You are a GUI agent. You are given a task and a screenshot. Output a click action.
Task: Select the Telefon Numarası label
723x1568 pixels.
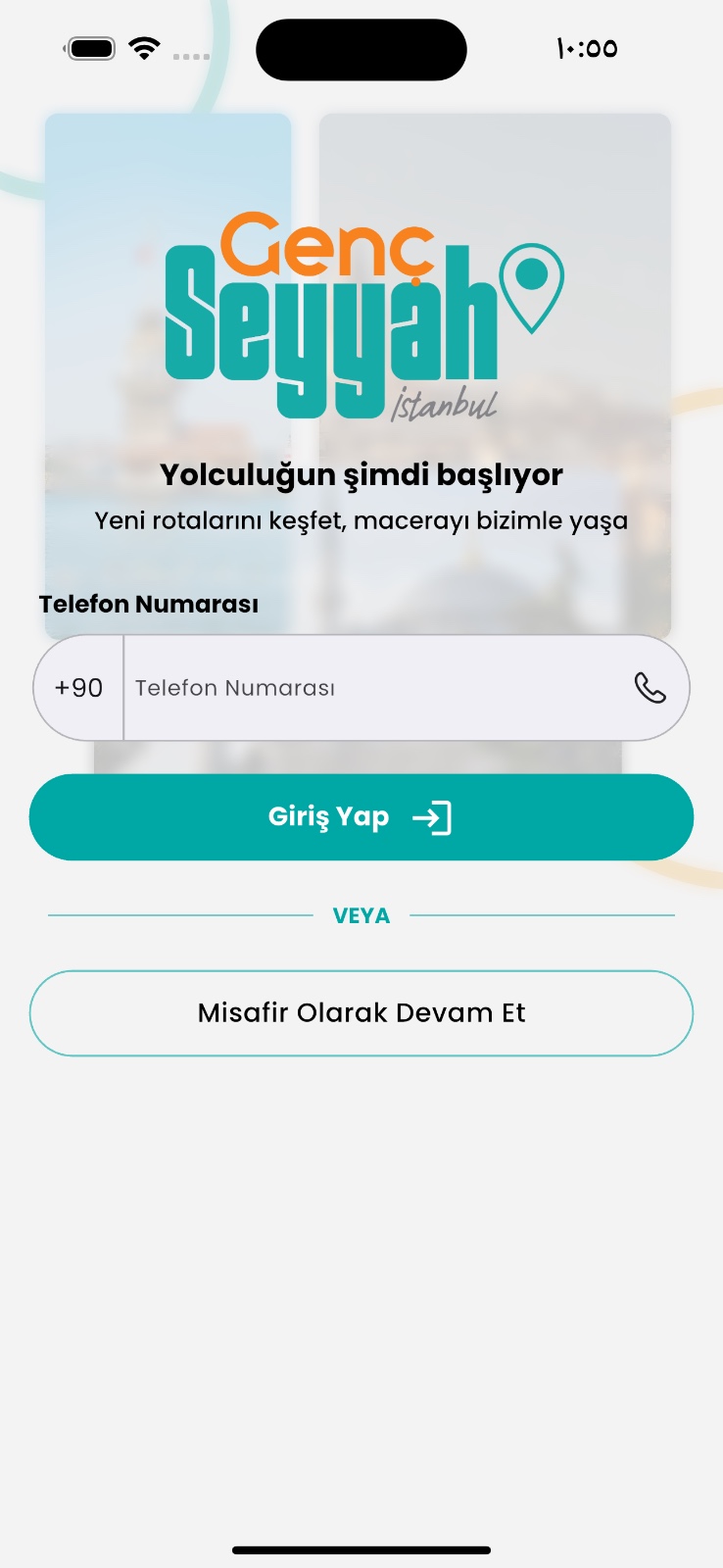point(147,604)
